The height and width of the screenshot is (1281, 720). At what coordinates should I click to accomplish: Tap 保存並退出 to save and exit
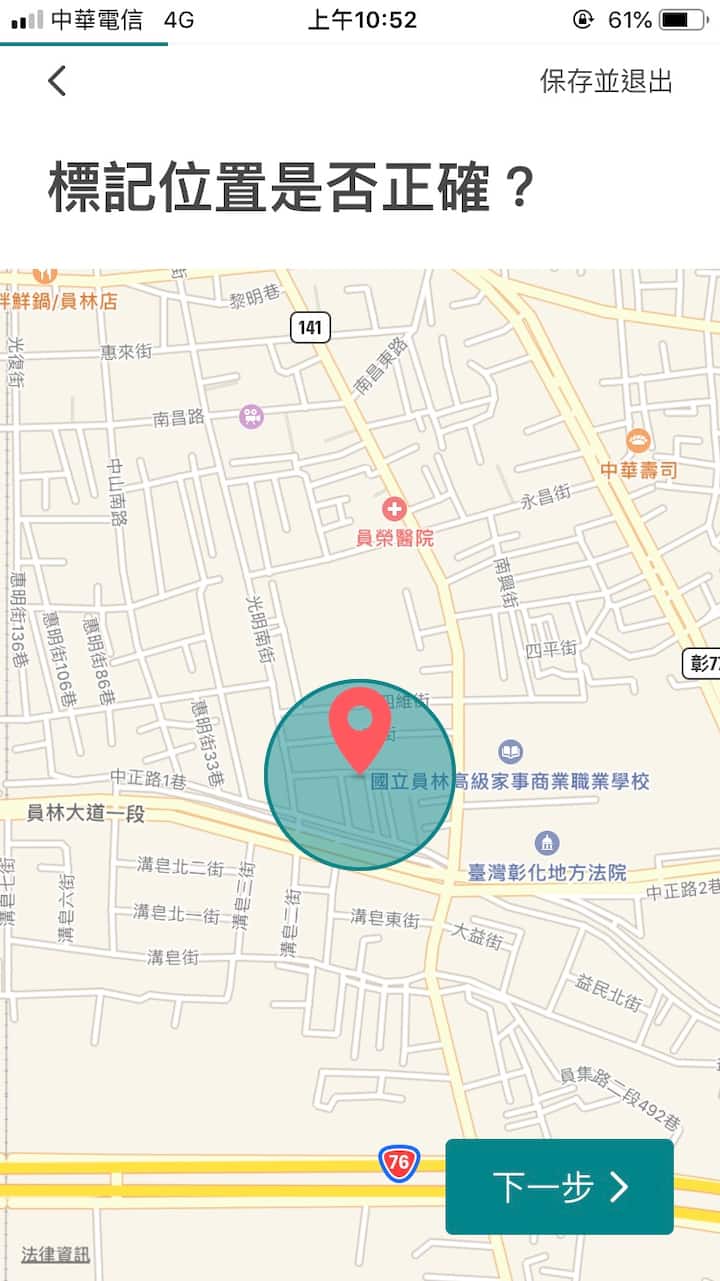point(606,81)
